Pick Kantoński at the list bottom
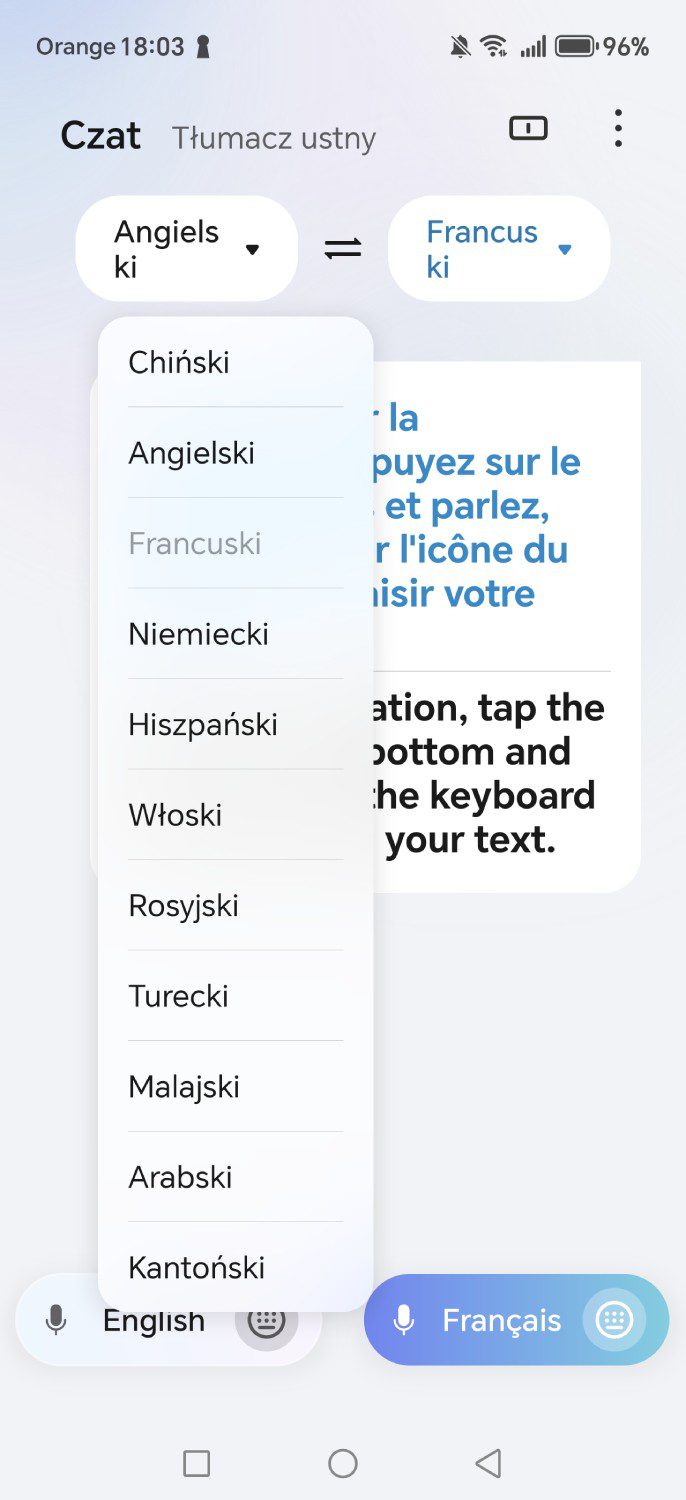This screenshot has height=1500, width=686. click(x=235, y=1267)
